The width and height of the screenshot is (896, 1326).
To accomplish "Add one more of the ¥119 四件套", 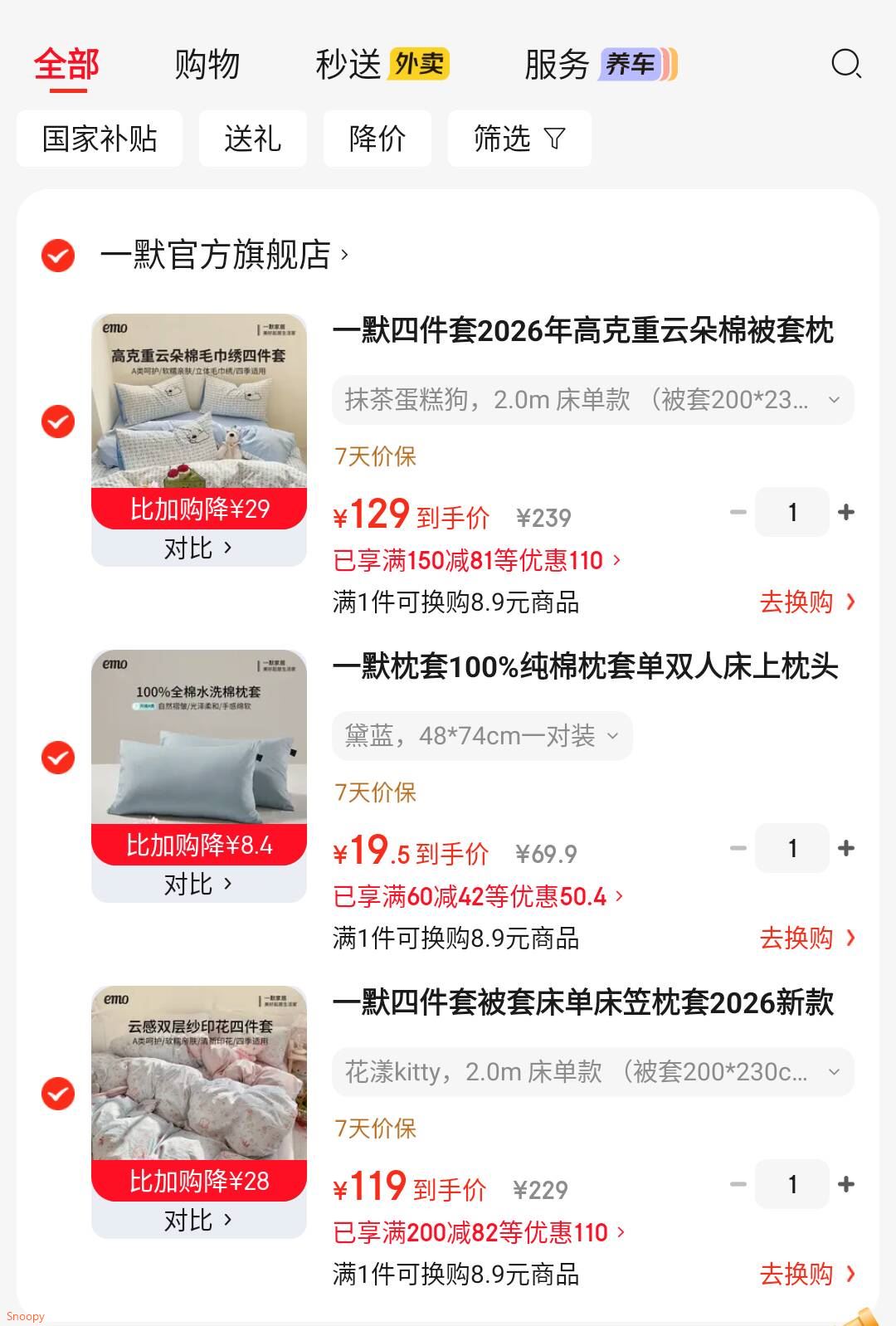I will click(846, 1184).
